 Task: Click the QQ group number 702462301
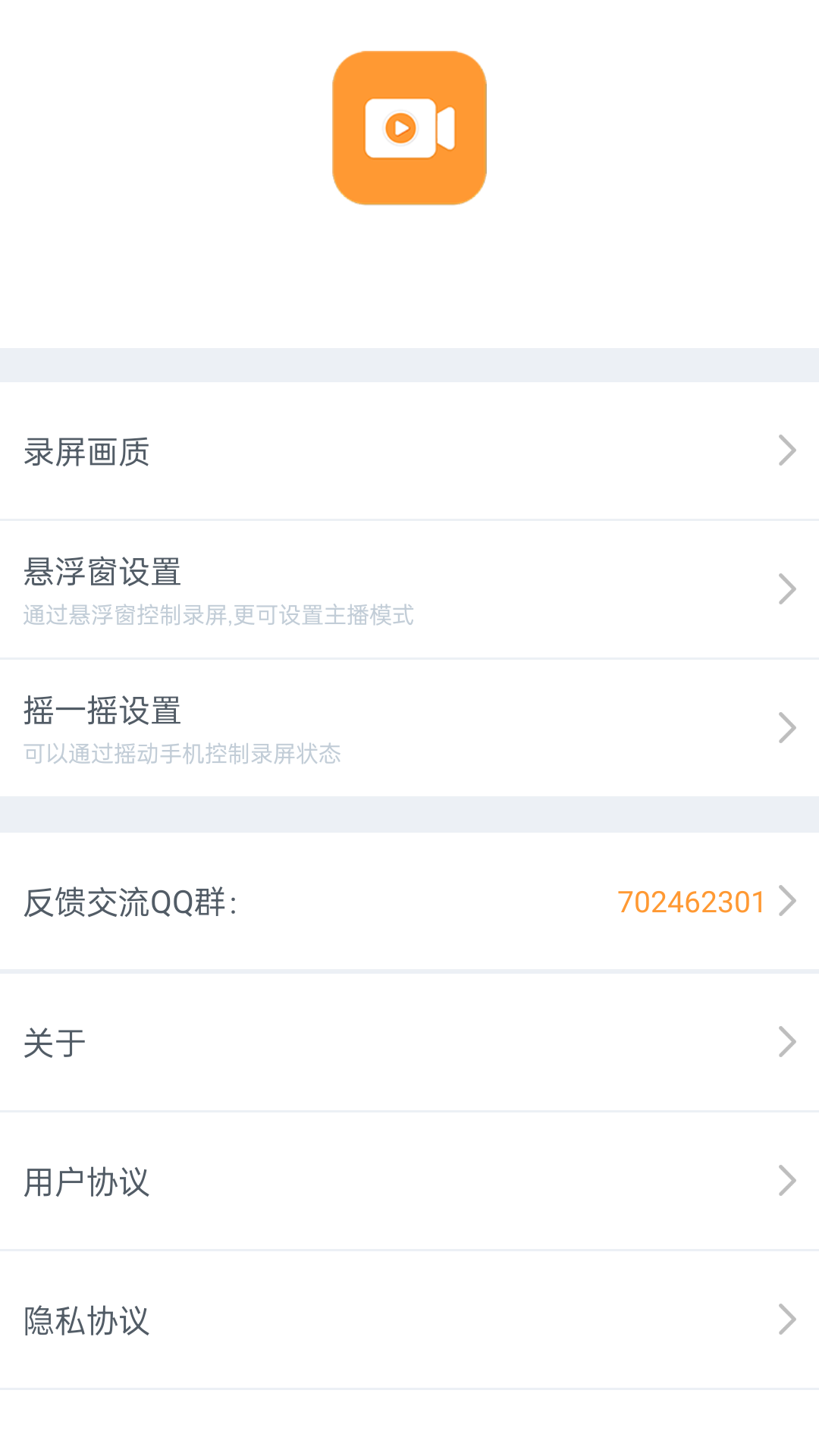[690, 901]
